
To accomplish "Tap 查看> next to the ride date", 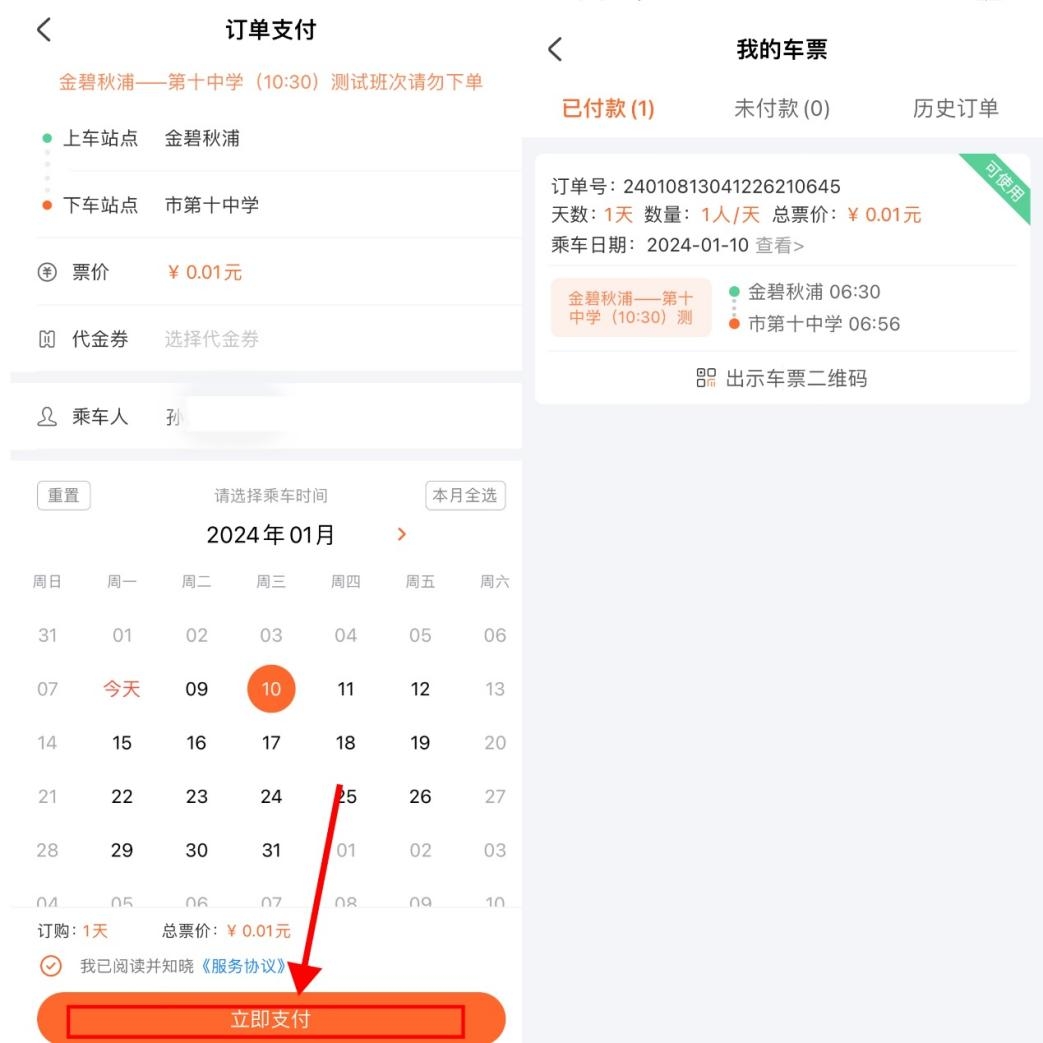I will coord(779,245).
